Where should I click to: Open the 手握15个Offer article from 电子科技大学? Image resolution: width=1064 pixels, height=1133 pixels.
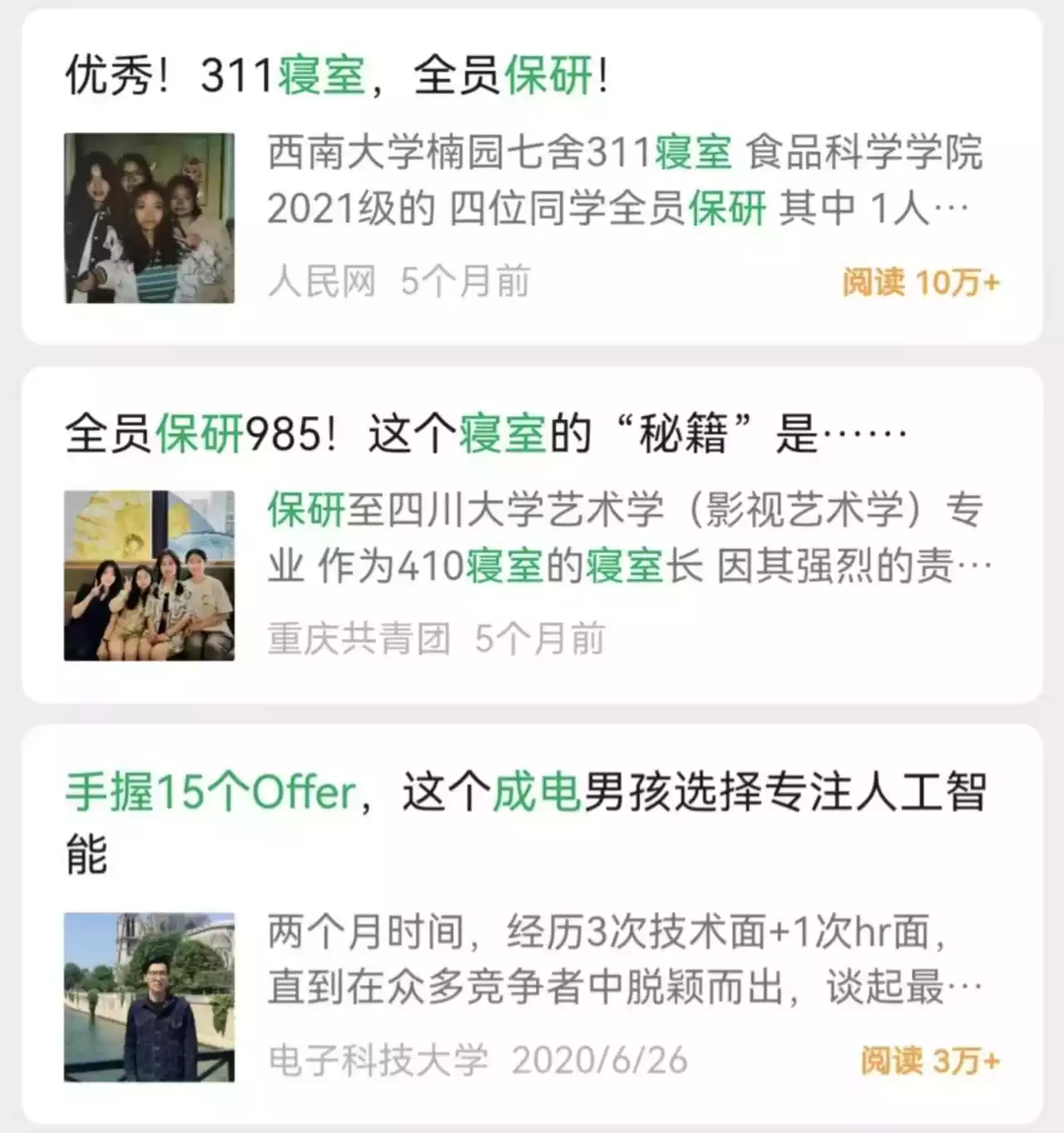pos(526,792)
